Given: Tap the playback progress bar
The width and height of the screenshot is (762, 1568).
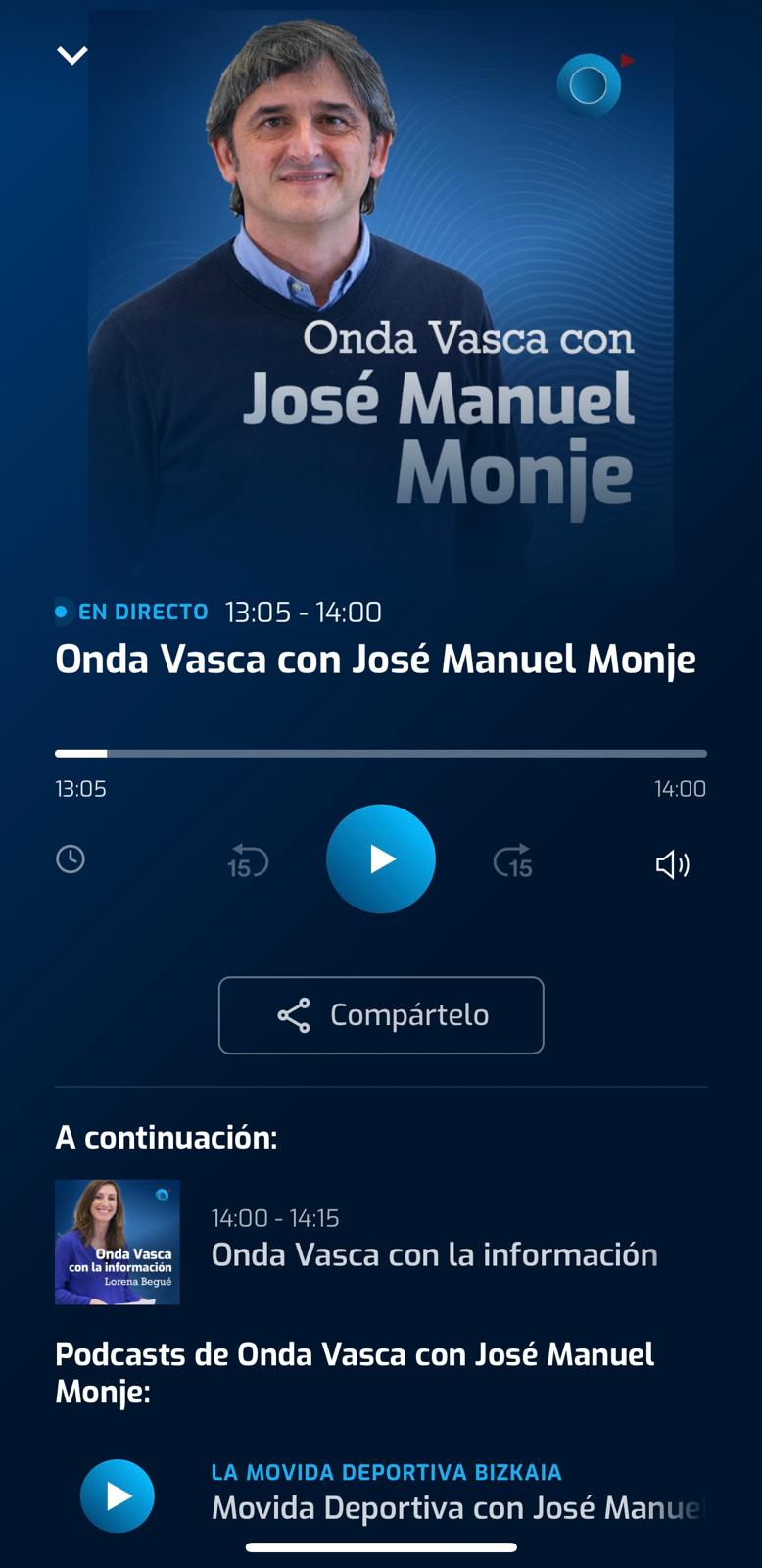Looking at the screenshot, I should (381, 754).
